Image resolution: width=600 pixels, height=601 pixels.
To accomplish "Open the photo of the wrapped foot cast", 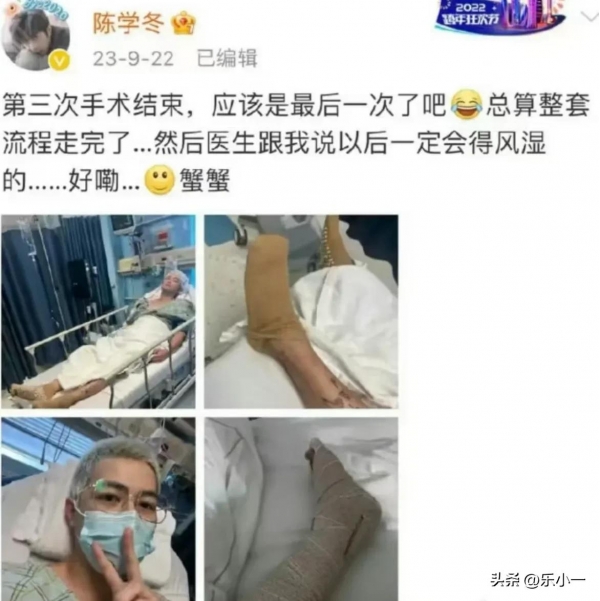I will click(301, 508).
